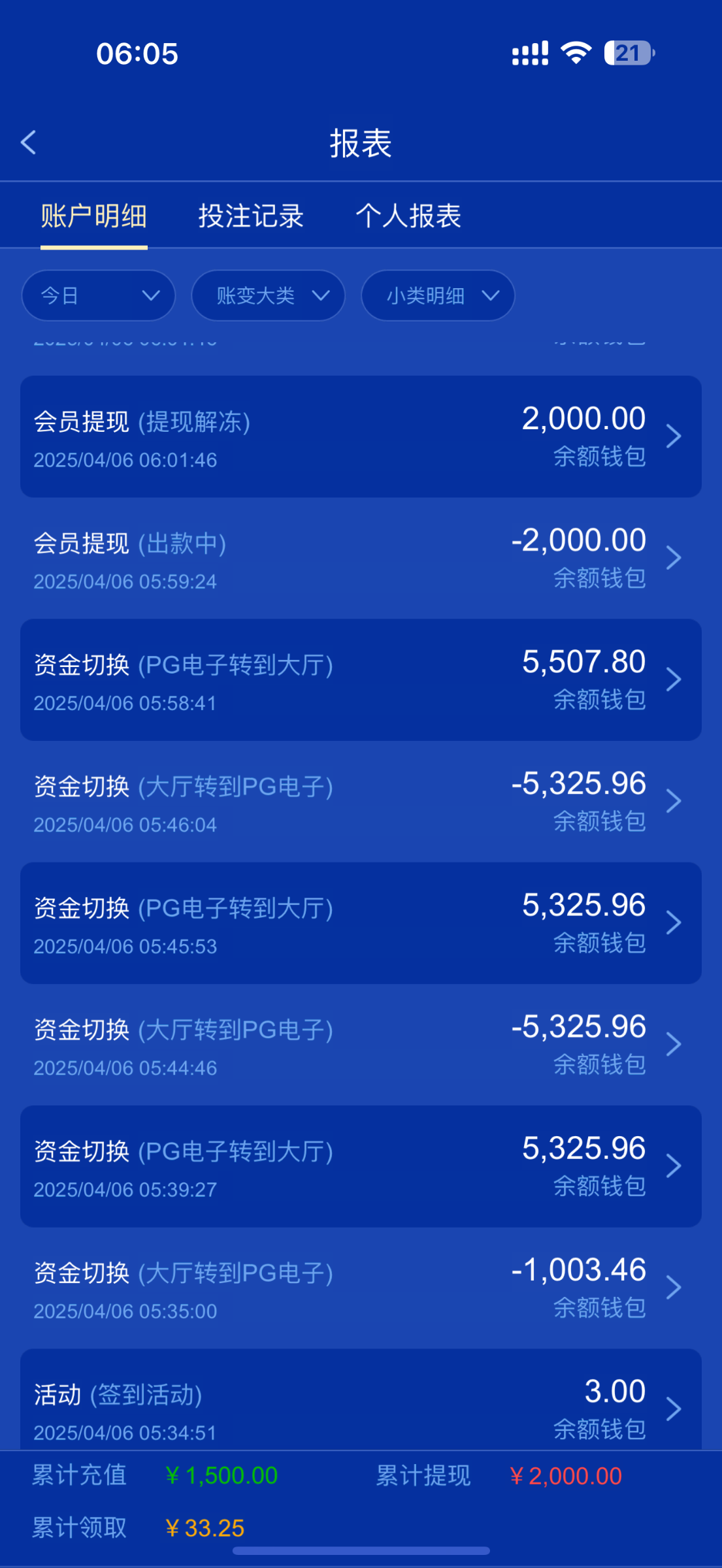
Task: Select the 账户明细 tab
Action: 94,216
